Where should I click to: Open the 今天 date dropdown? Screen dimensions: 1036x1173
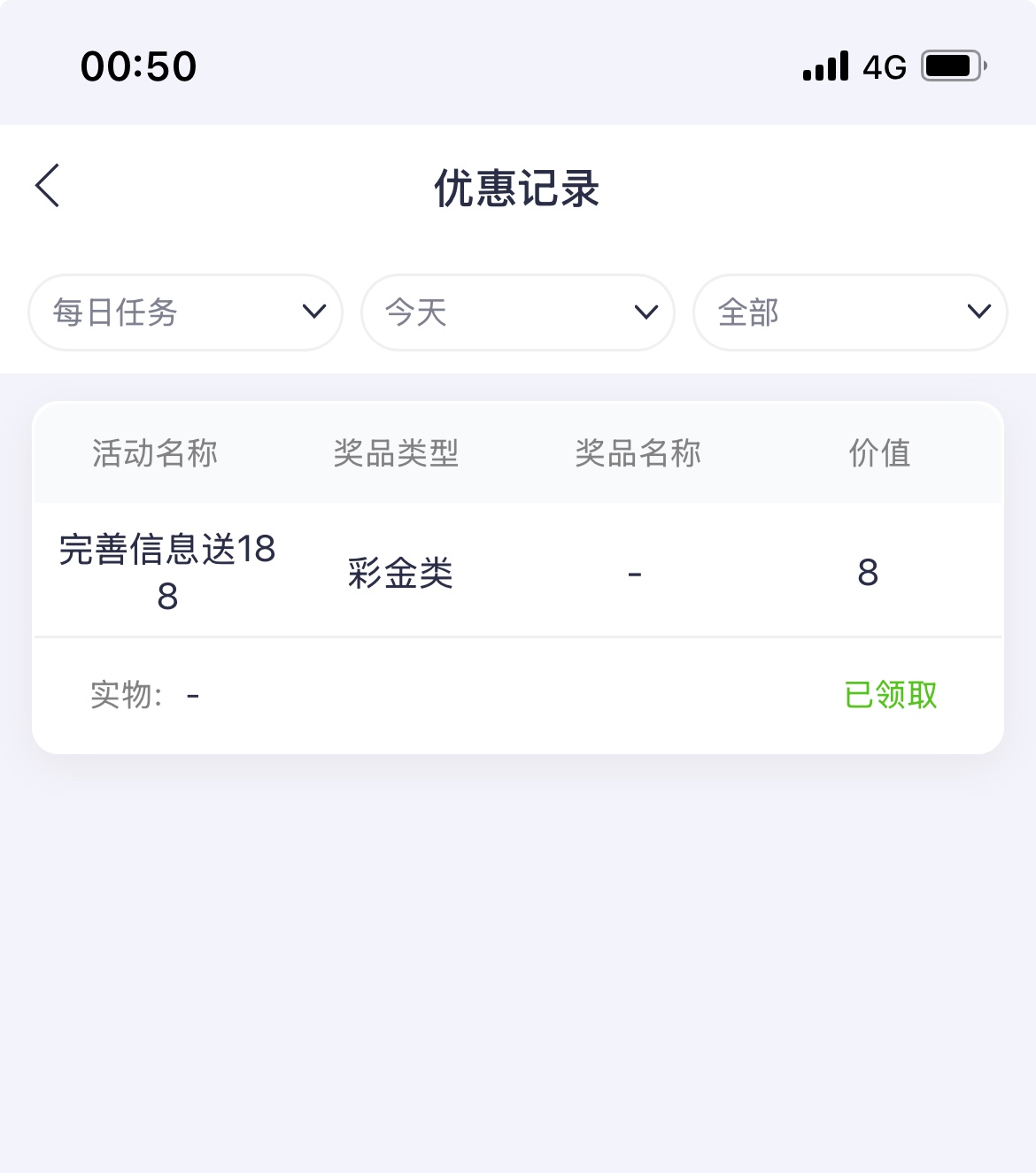click(x=518, y=313)
